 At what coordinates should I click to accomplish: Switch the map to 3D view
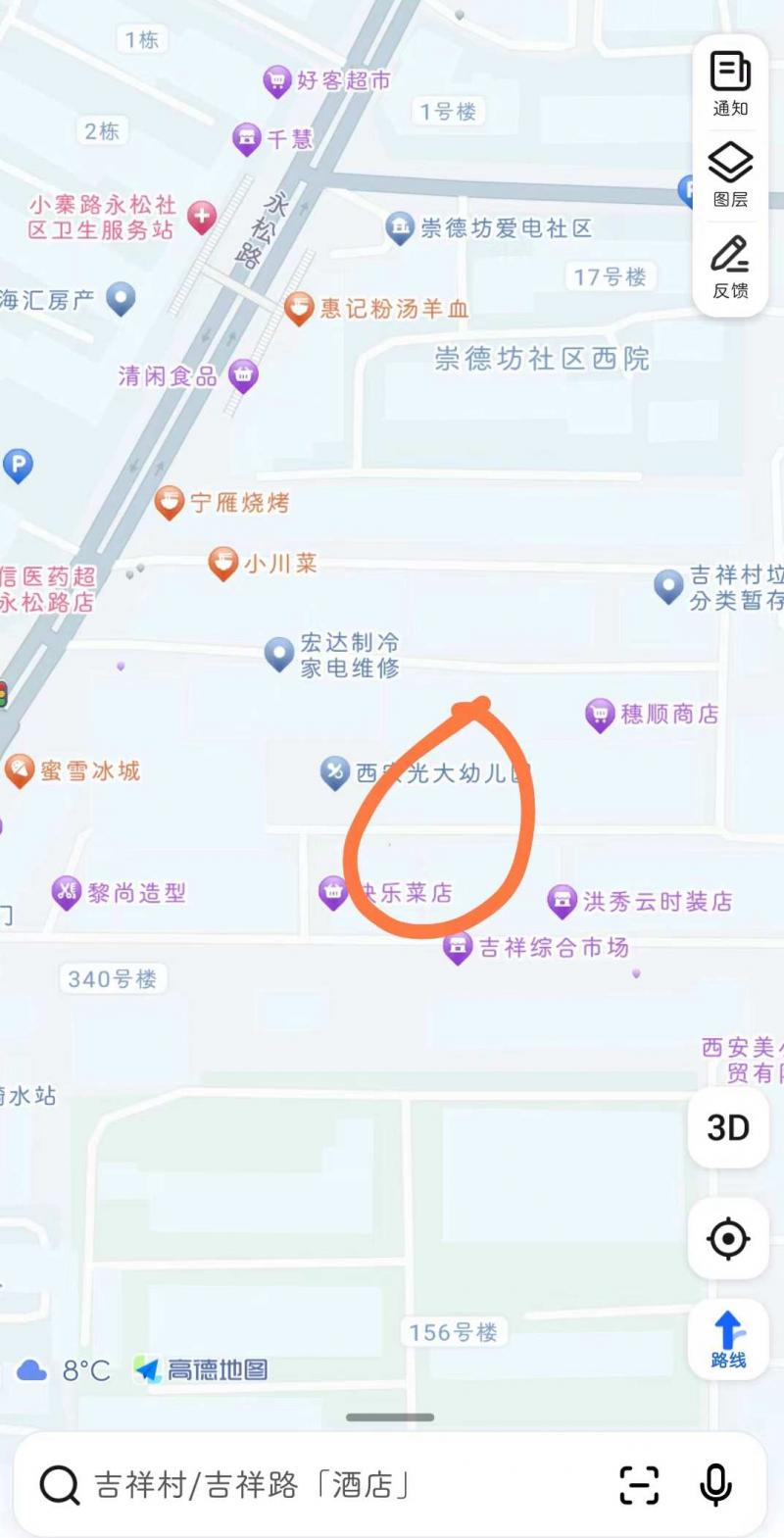[x=728, y=1128]
